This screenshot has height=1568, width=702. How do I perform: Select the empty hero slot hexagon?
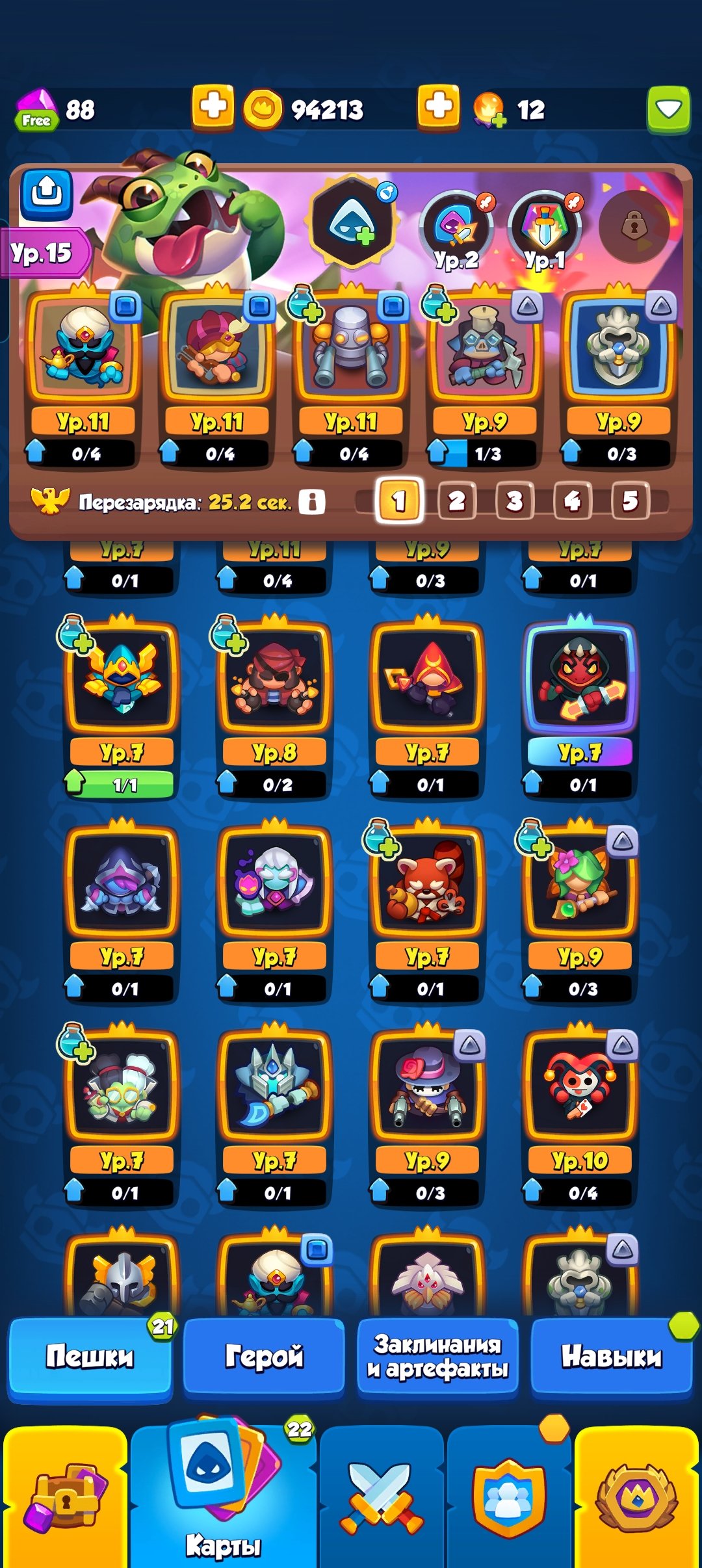[x=352, y=222]
